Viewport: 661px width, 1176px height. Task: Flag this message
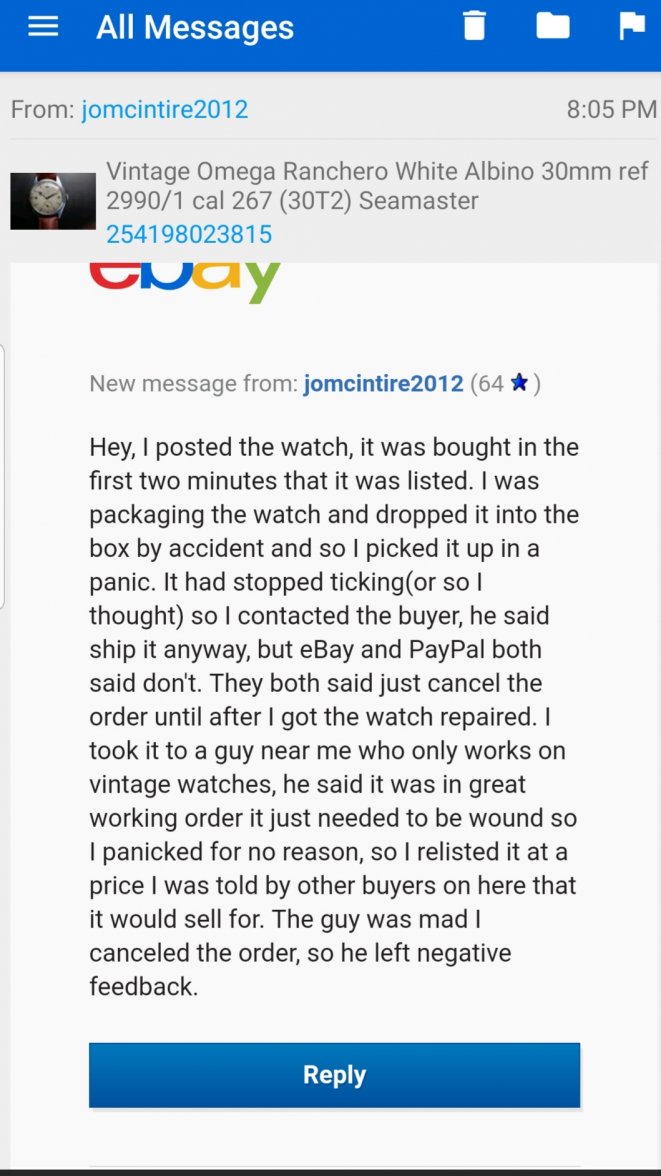click(631, 26)
